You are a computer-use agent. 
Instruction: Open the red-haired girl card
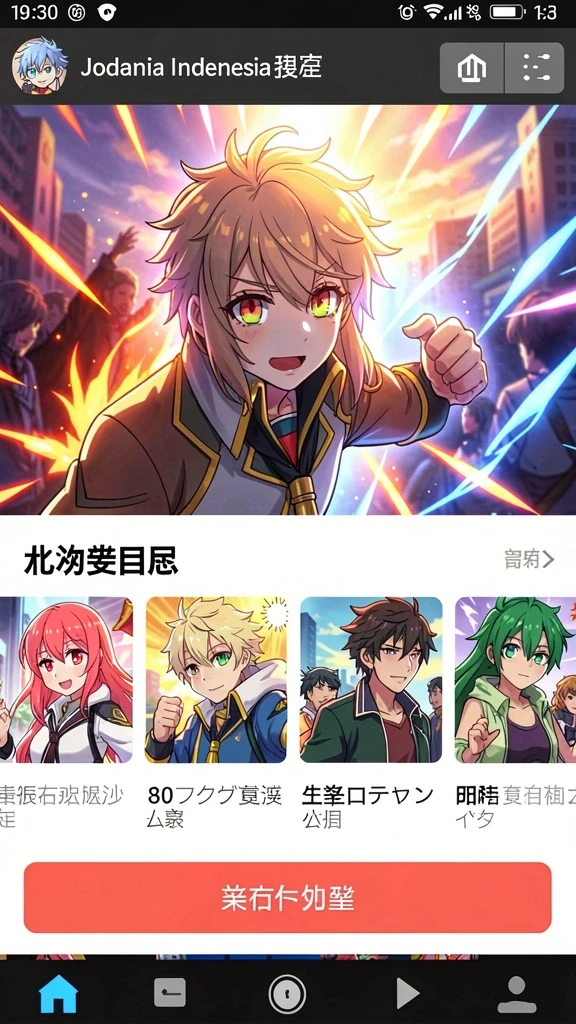(66, 680)
